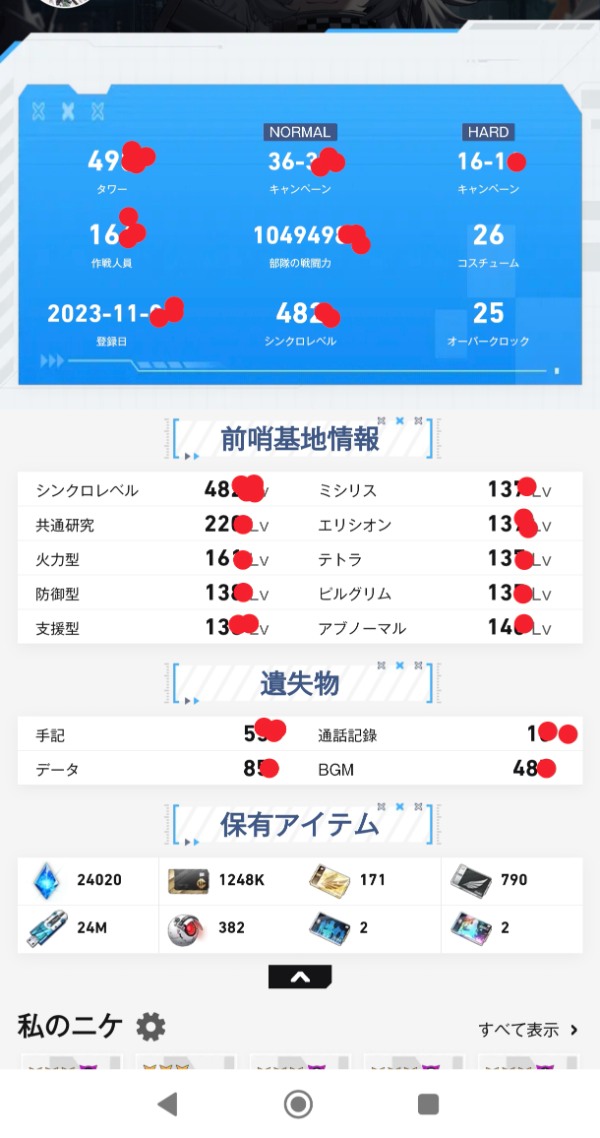Open the system recent apps view
Image resolution: width=600 pixels, height=1138 pixels.
point(428,1104)
